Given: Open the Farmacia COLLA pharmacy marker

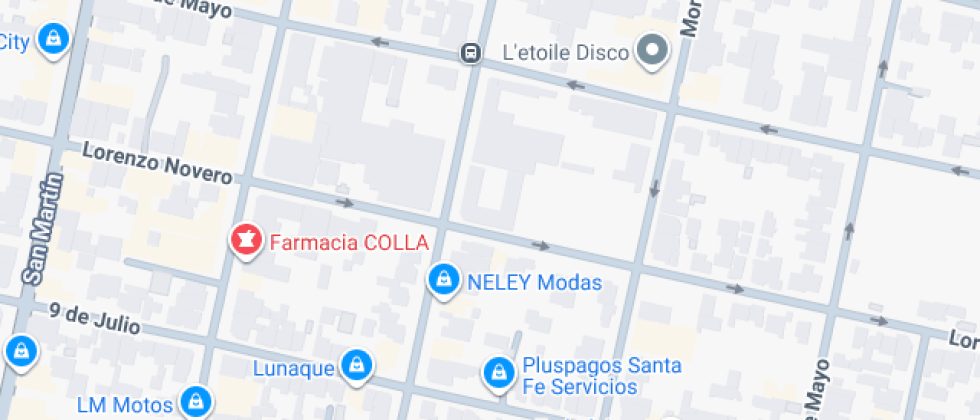Looking at the screenshot, I should point(243,240).
